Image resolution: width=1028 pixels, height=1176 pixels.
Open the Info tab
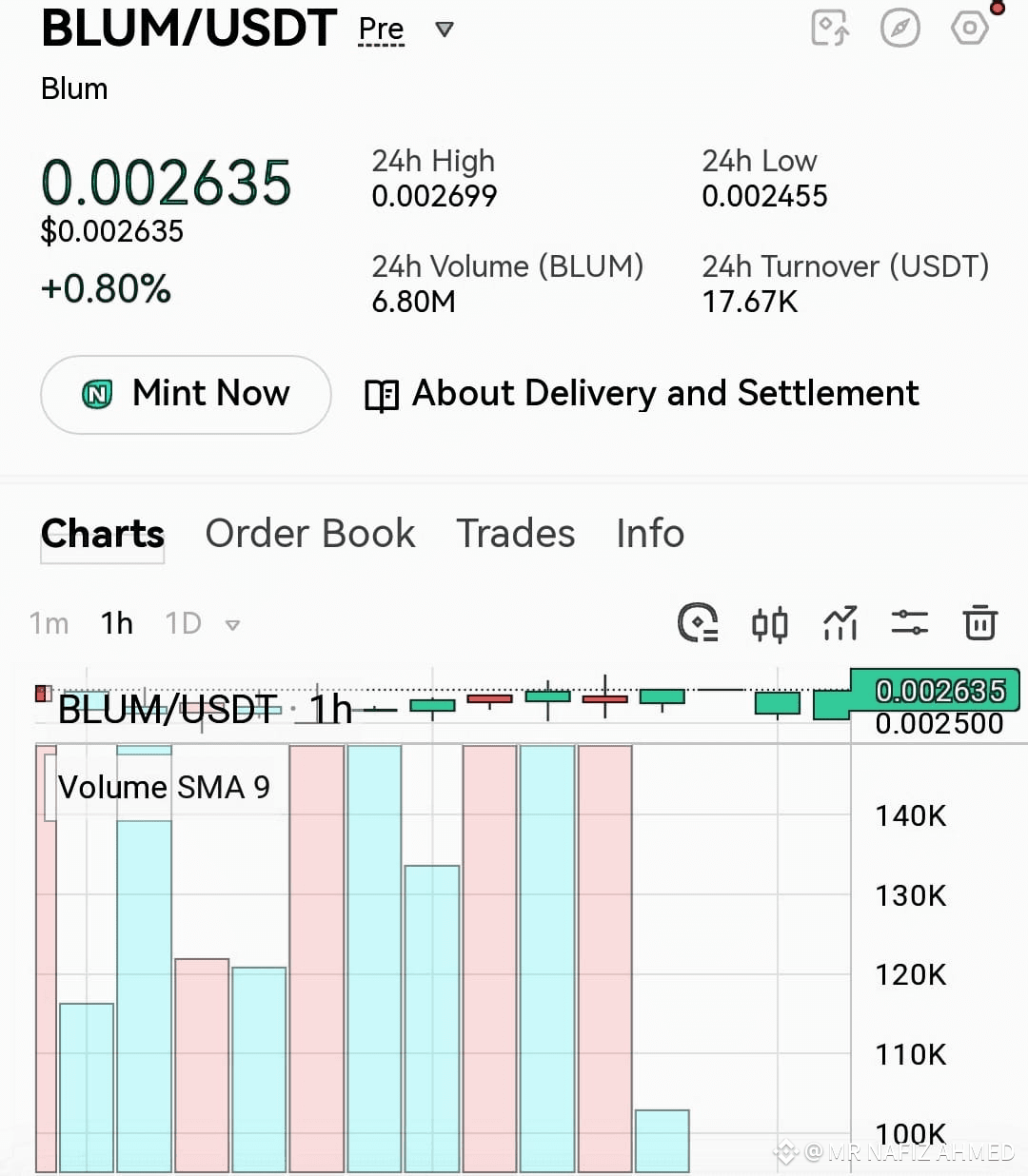(650, 534)
